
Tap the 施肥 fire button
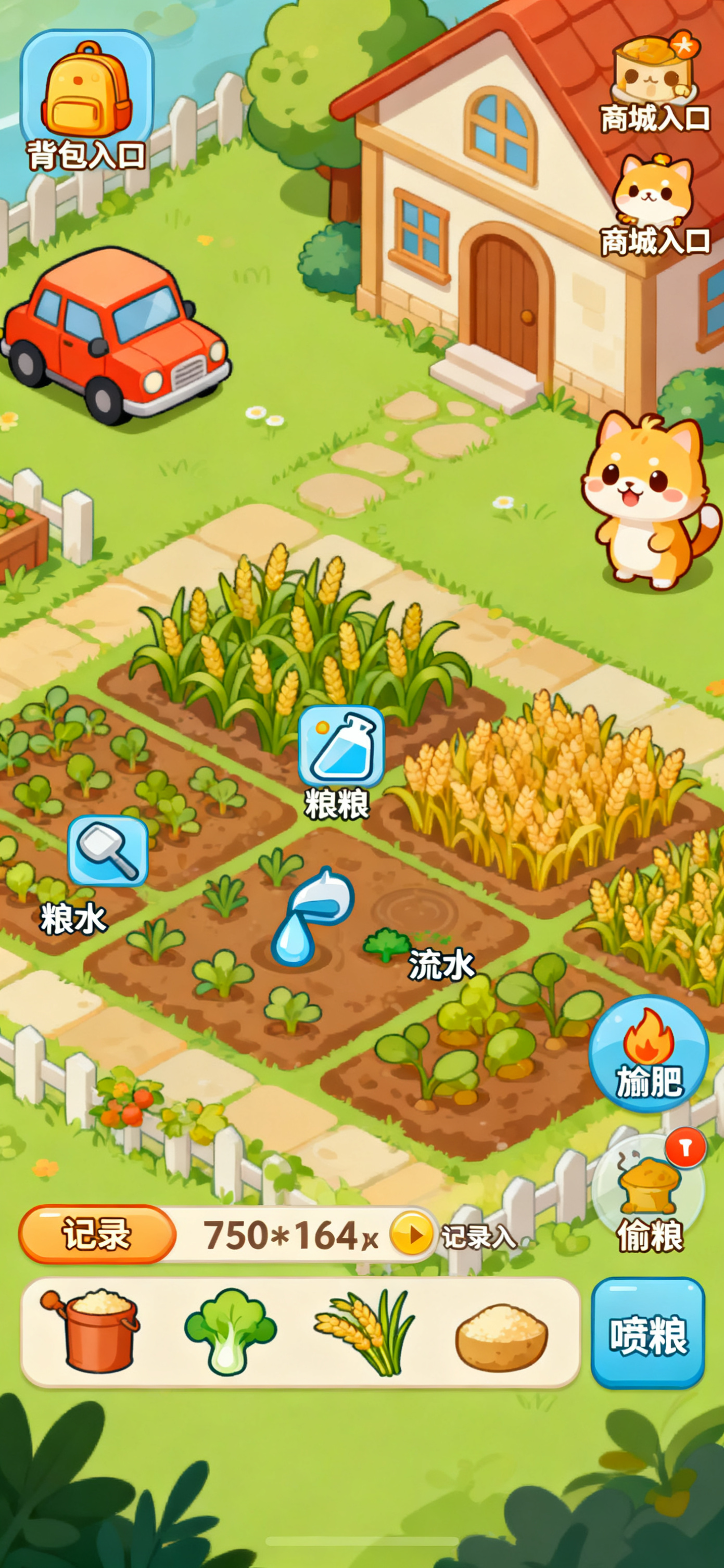649,1054
